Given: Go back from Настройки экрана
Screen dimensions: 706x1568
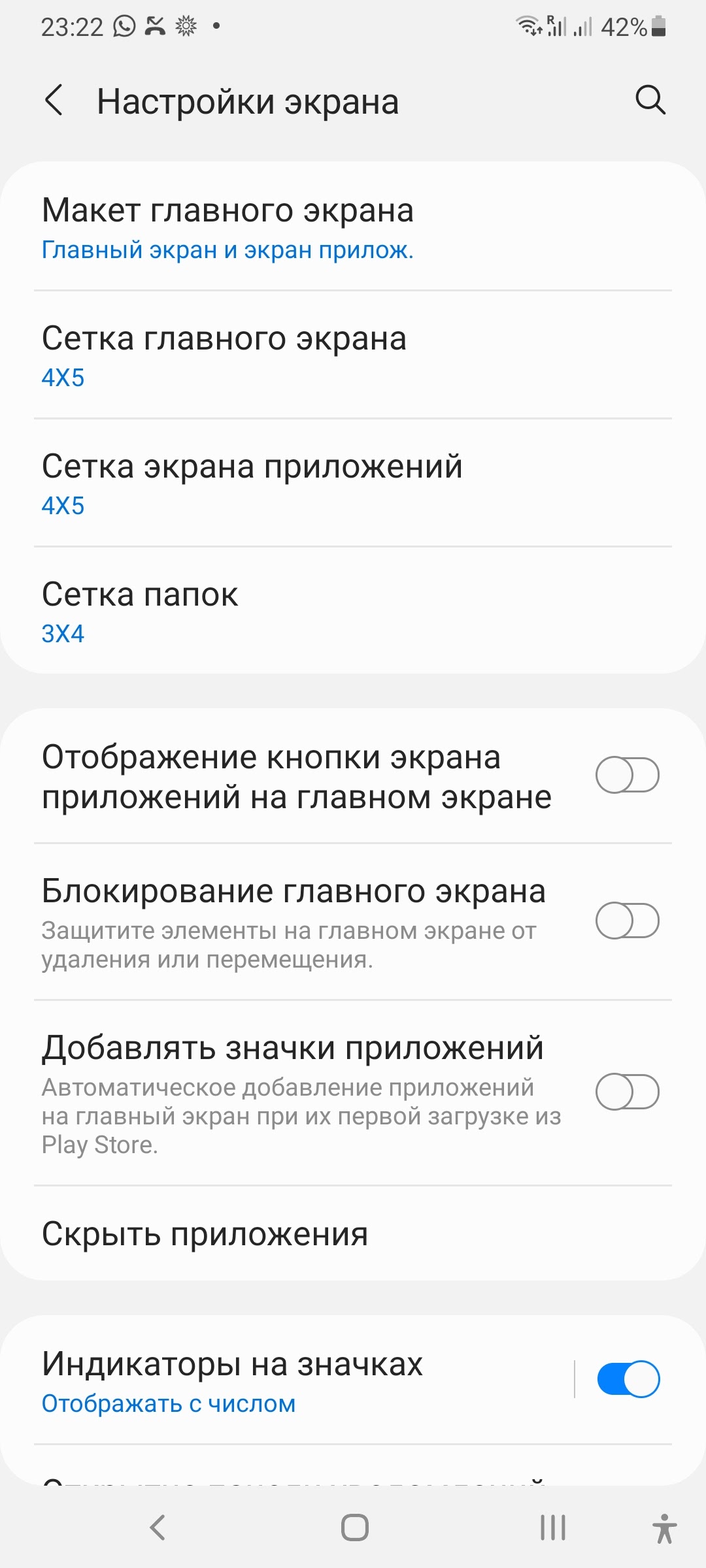Looking at the screenshot, I should pos(54,101).
